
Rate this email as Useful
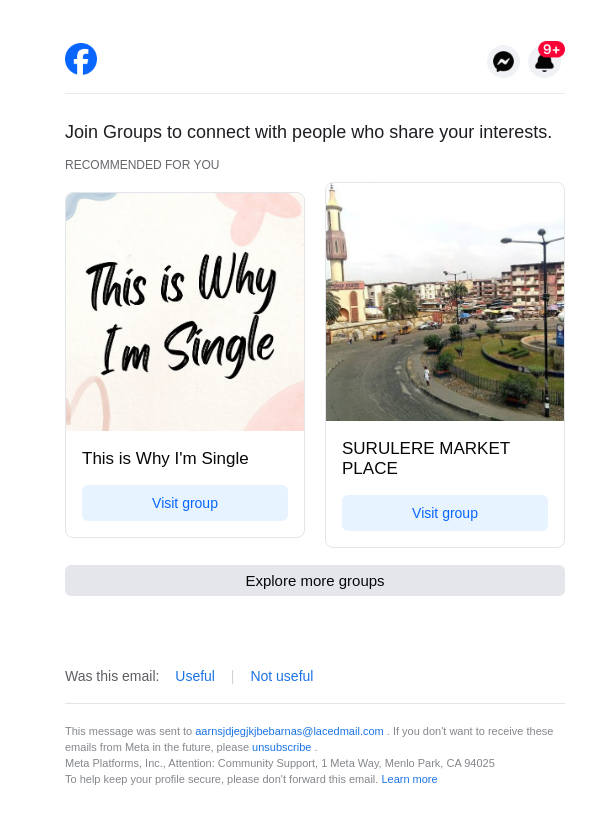pyautogui.click(x=195, y=676)
